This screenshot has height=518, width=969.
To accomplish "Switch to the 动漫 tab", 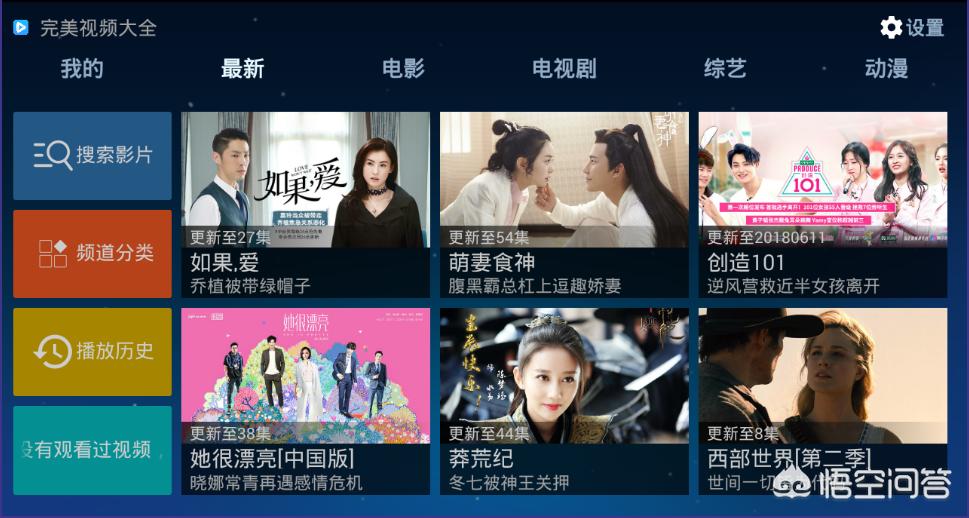I will (x=886, y=69).
